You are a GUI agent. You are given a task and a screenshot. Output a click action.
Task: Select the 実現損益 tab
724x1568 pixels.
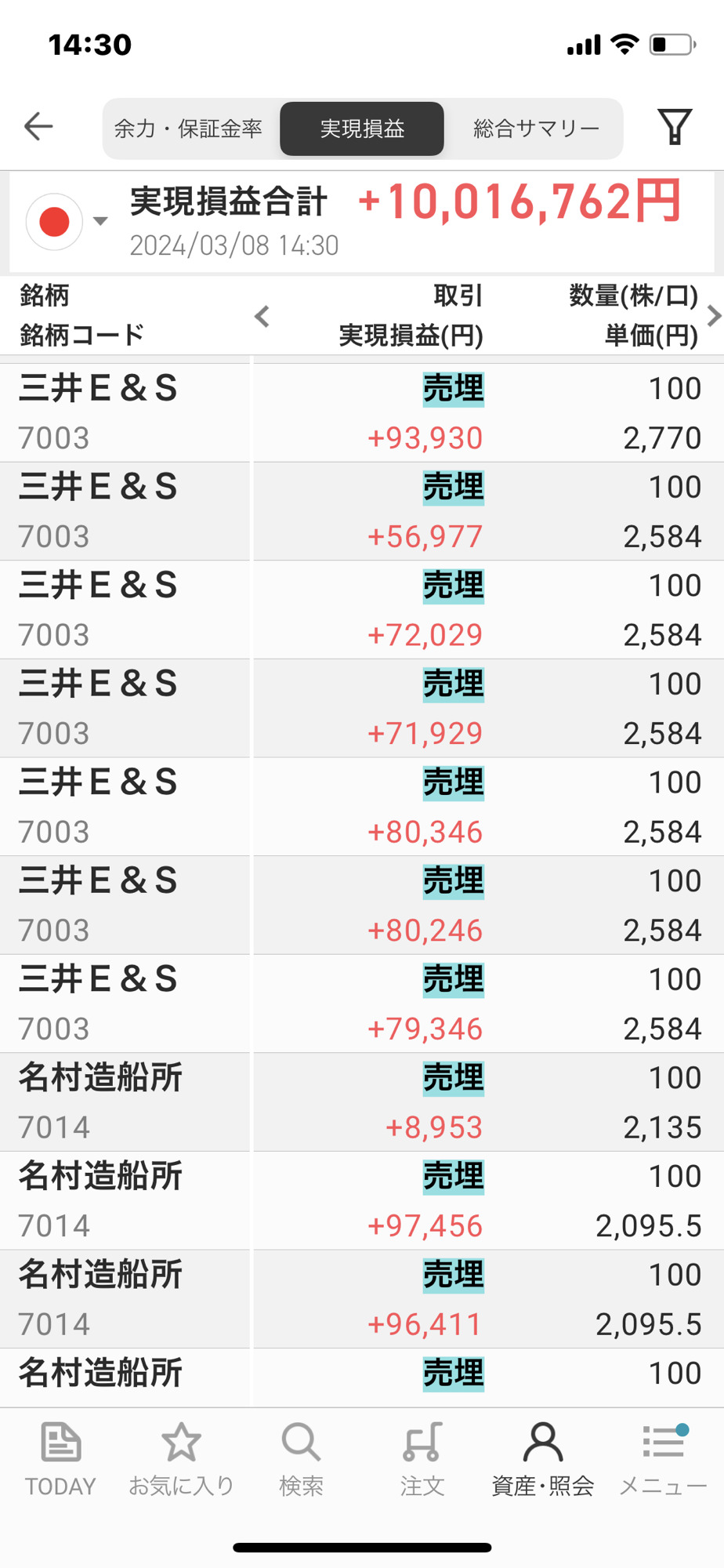click(x=362, y=129)
